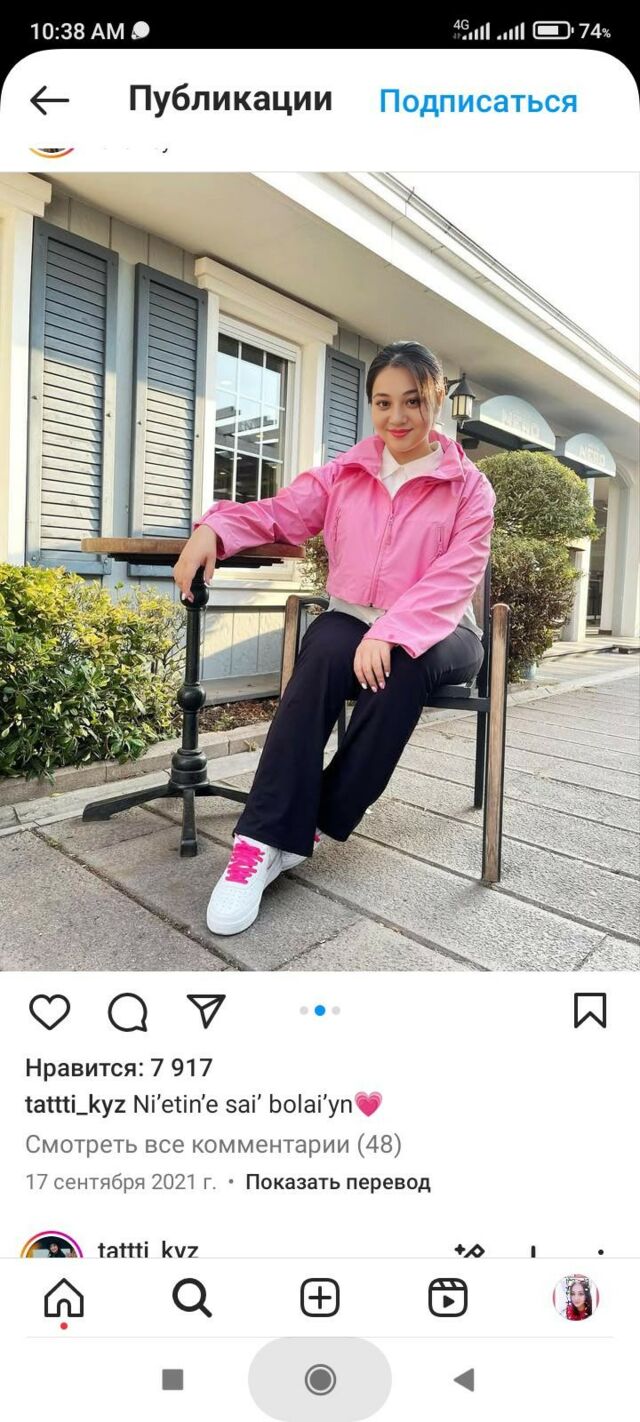Share the post via the paper plane icon
Image resolution: width=640 pixels, height=1422 pixels.
[x=206, y=1011]
